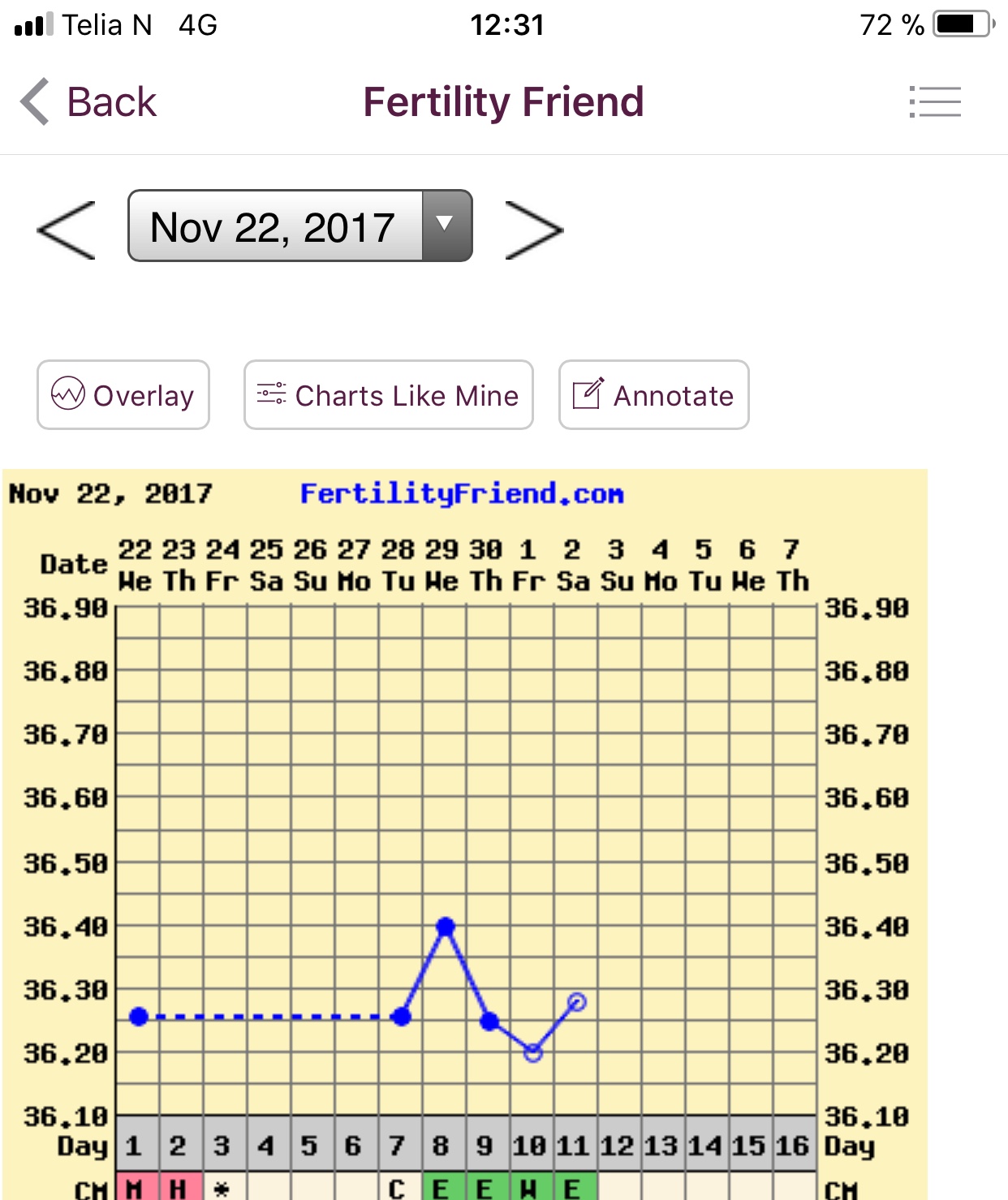The width and height of the screenshot is (1008, 1200).
Task: Open the Overlay option
Action: click(123, 395)
